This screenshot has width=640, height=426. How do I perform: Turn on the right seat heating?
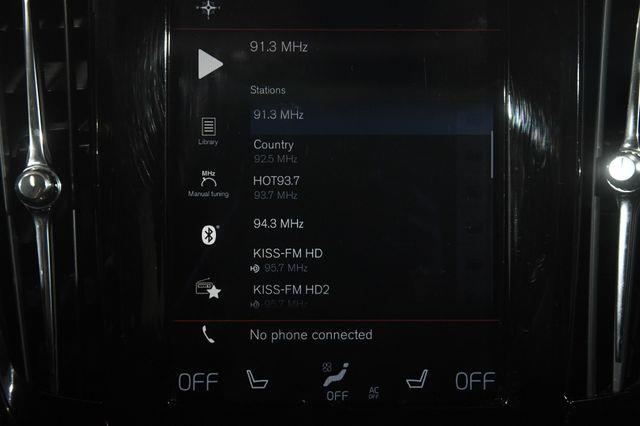(417, 380)
